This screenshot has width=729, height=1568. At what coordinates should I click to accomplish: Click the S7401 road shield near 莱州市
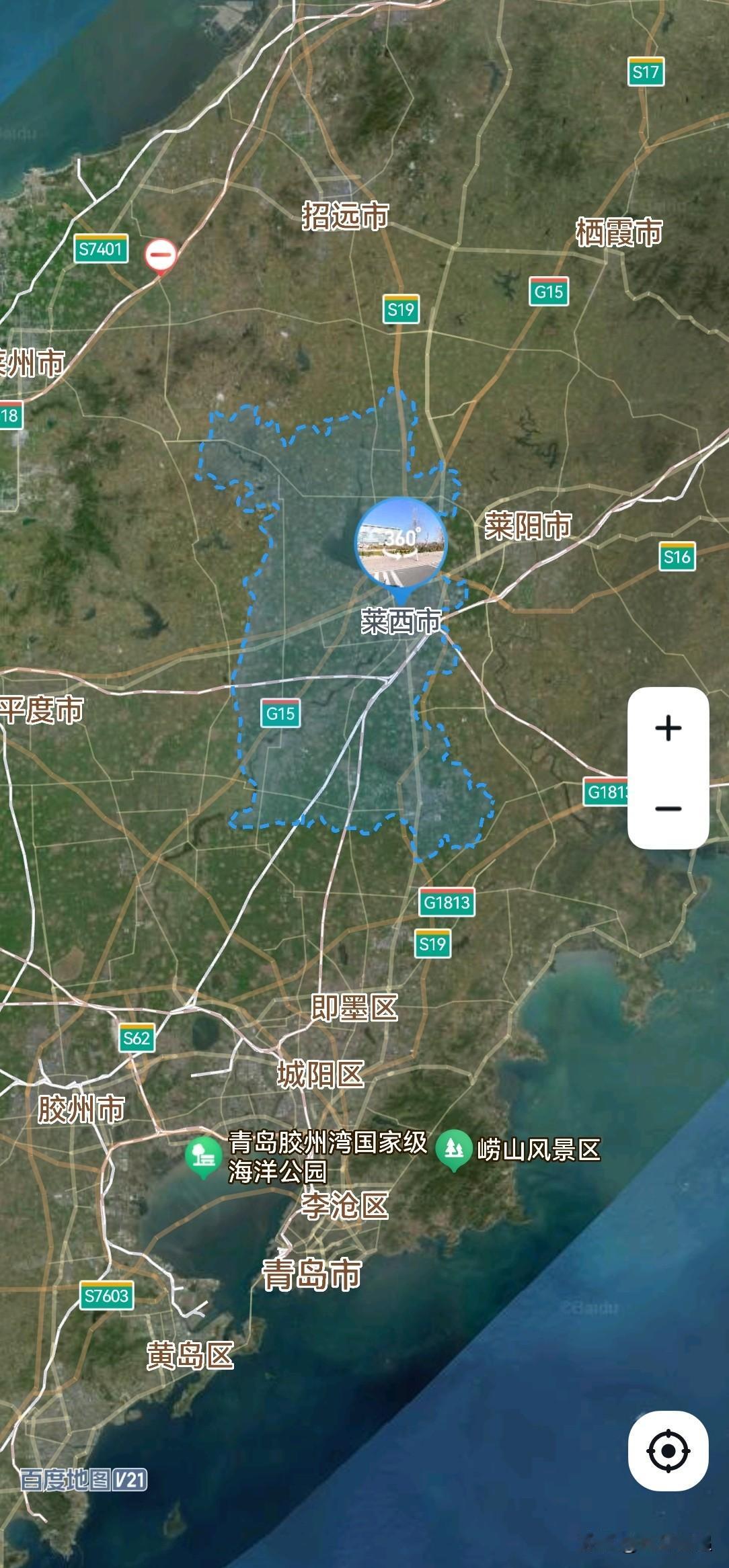tap(100, 247)
